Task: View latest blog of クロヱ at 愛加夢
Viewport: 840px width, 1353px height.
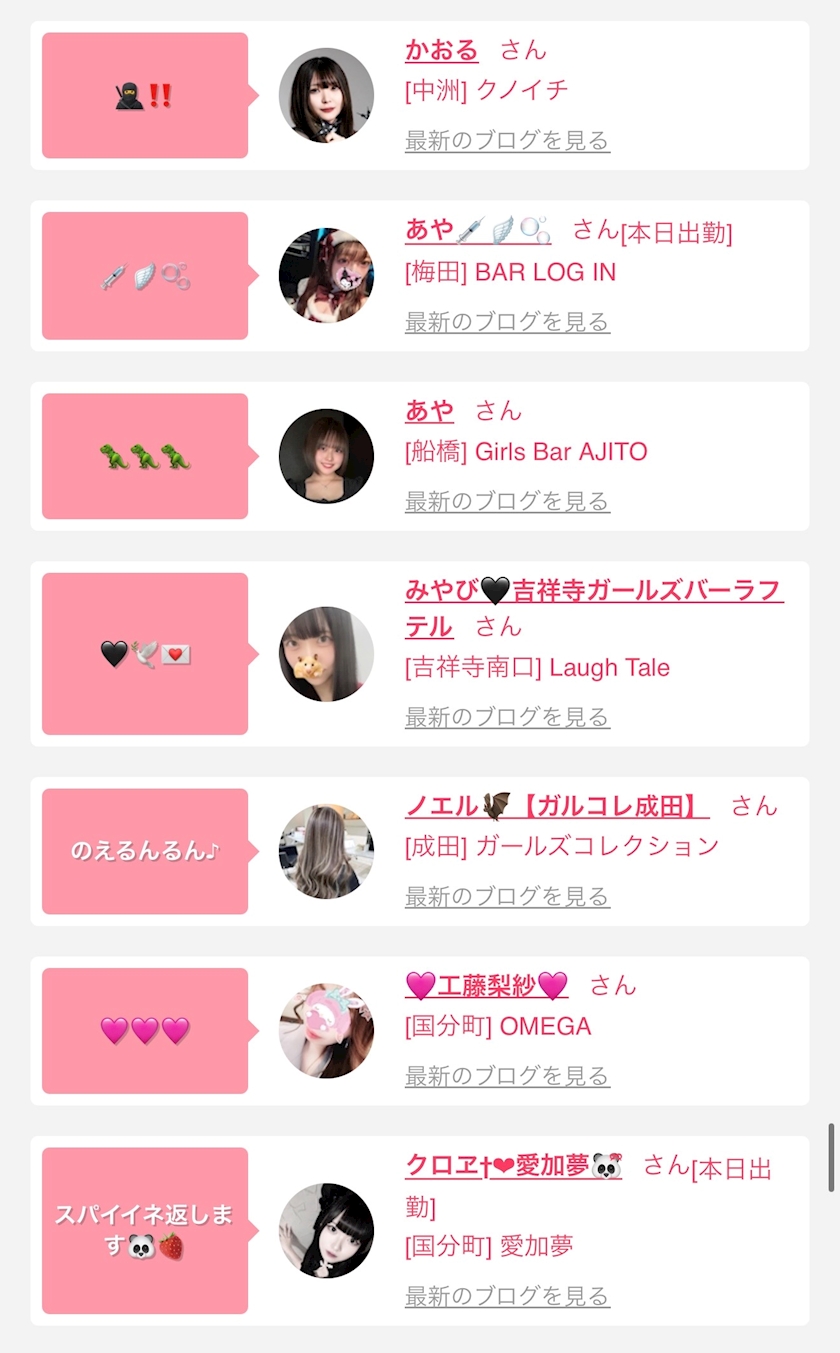Action: tap(507, 1296)
